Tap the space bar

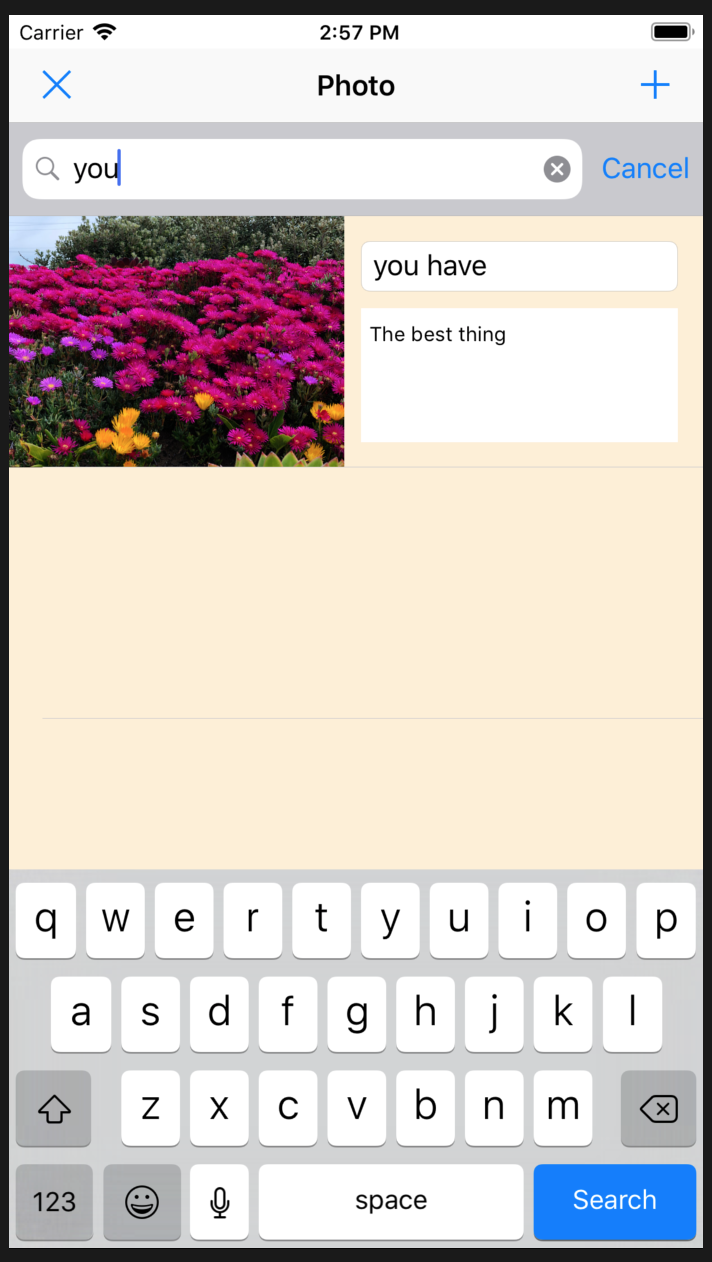click(390, 1201)
